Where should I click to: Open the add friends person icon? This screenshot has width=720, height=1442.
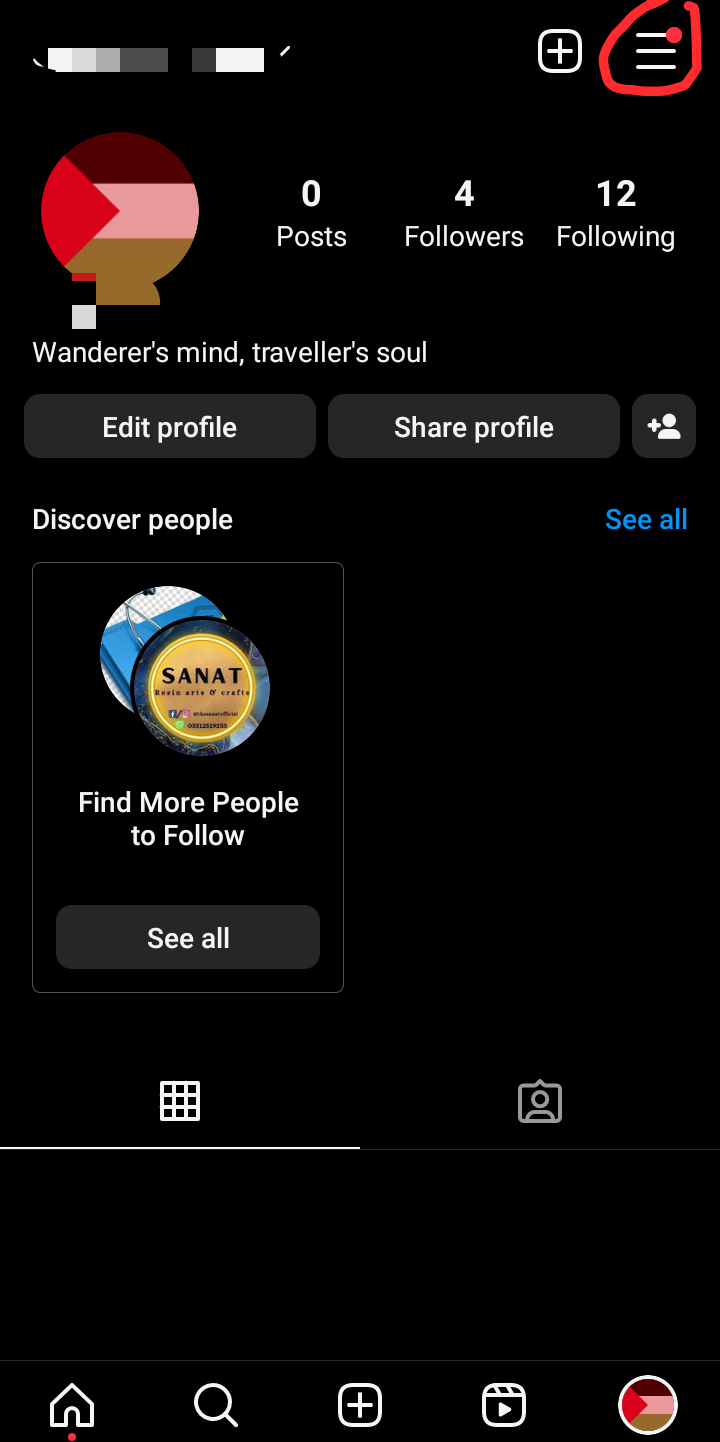click(663, 426)
